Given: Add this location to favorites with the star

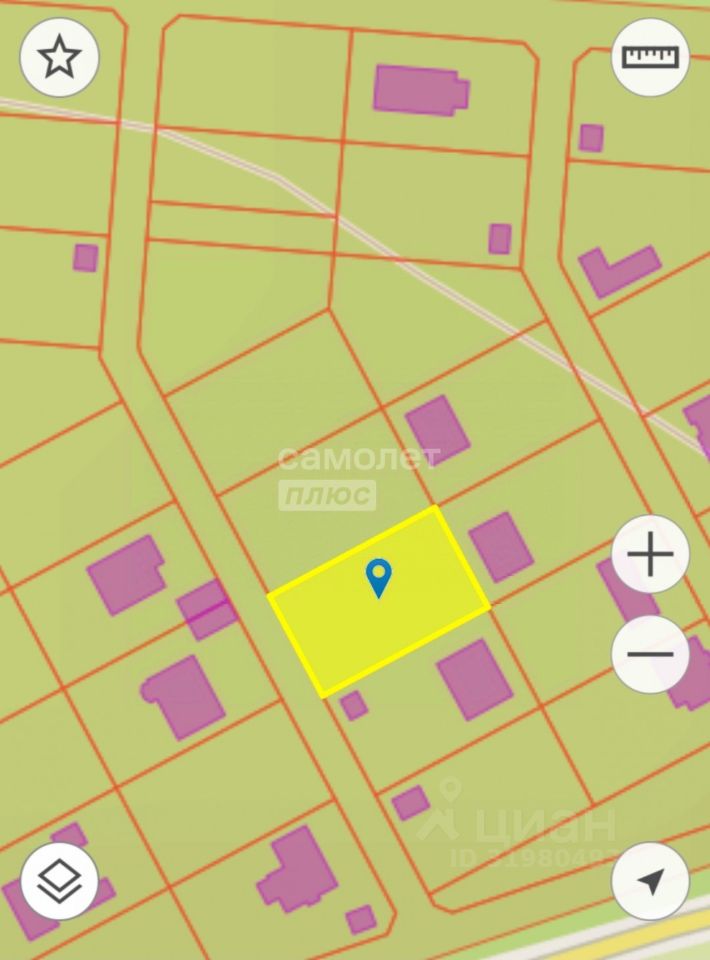Looking at the screenshot, I should [59, 58].
